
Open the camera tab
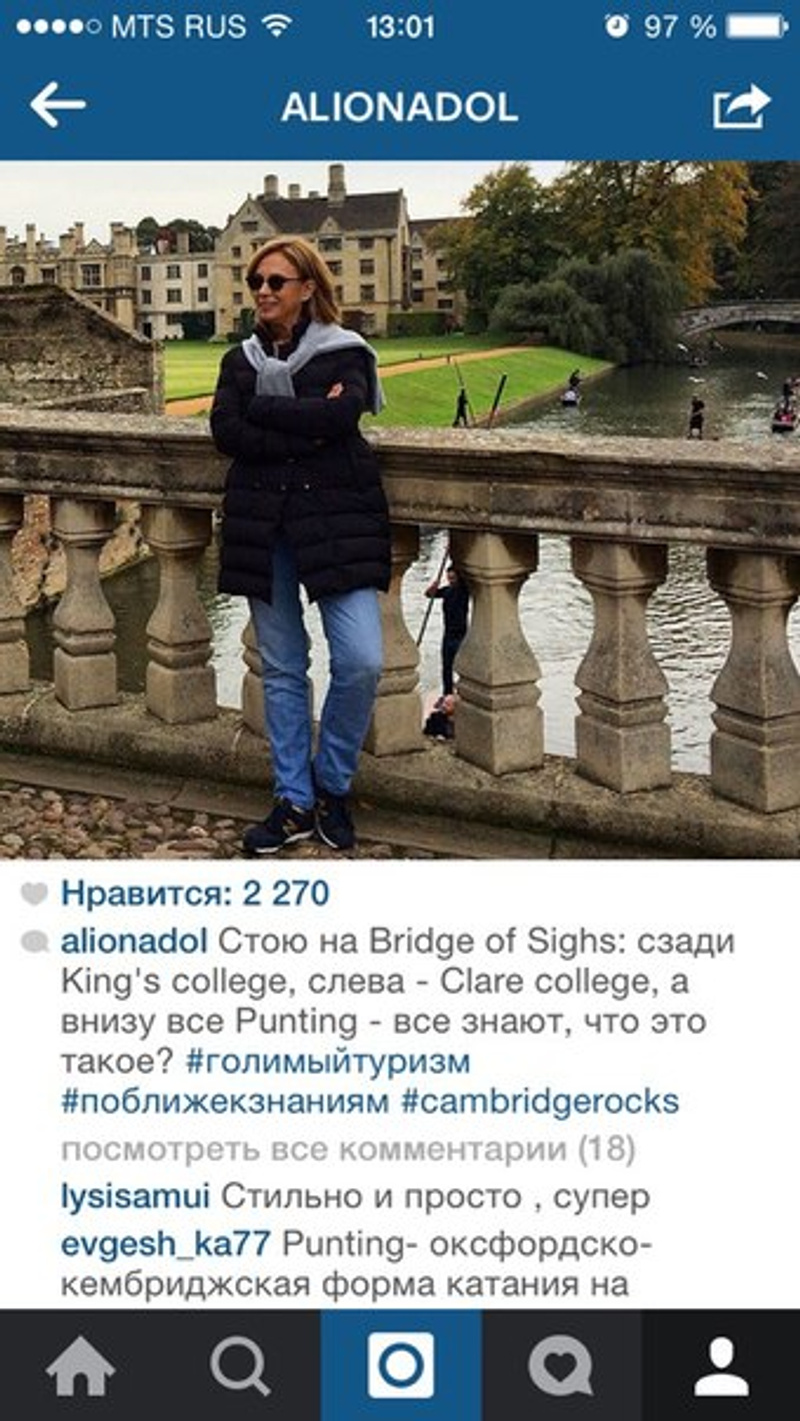point(400,1367)
